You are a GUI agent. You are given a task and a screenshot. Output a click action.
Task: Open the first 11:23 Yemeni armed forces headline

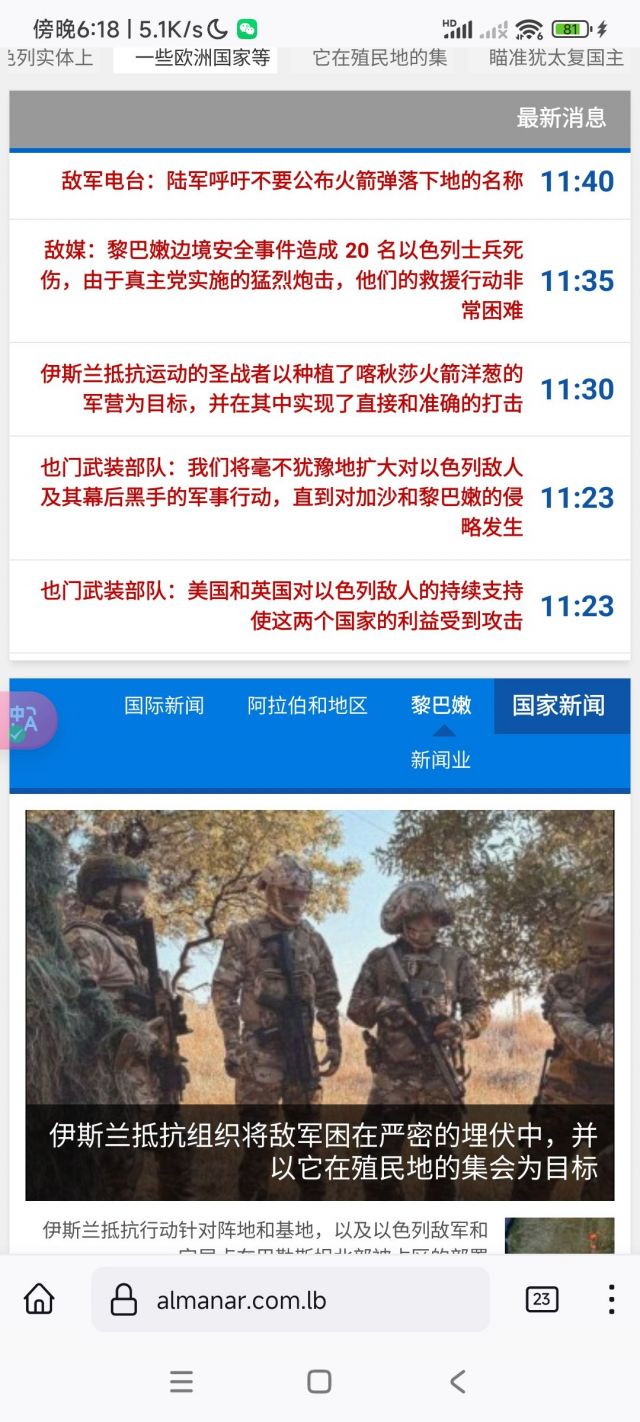coord(282,497)
